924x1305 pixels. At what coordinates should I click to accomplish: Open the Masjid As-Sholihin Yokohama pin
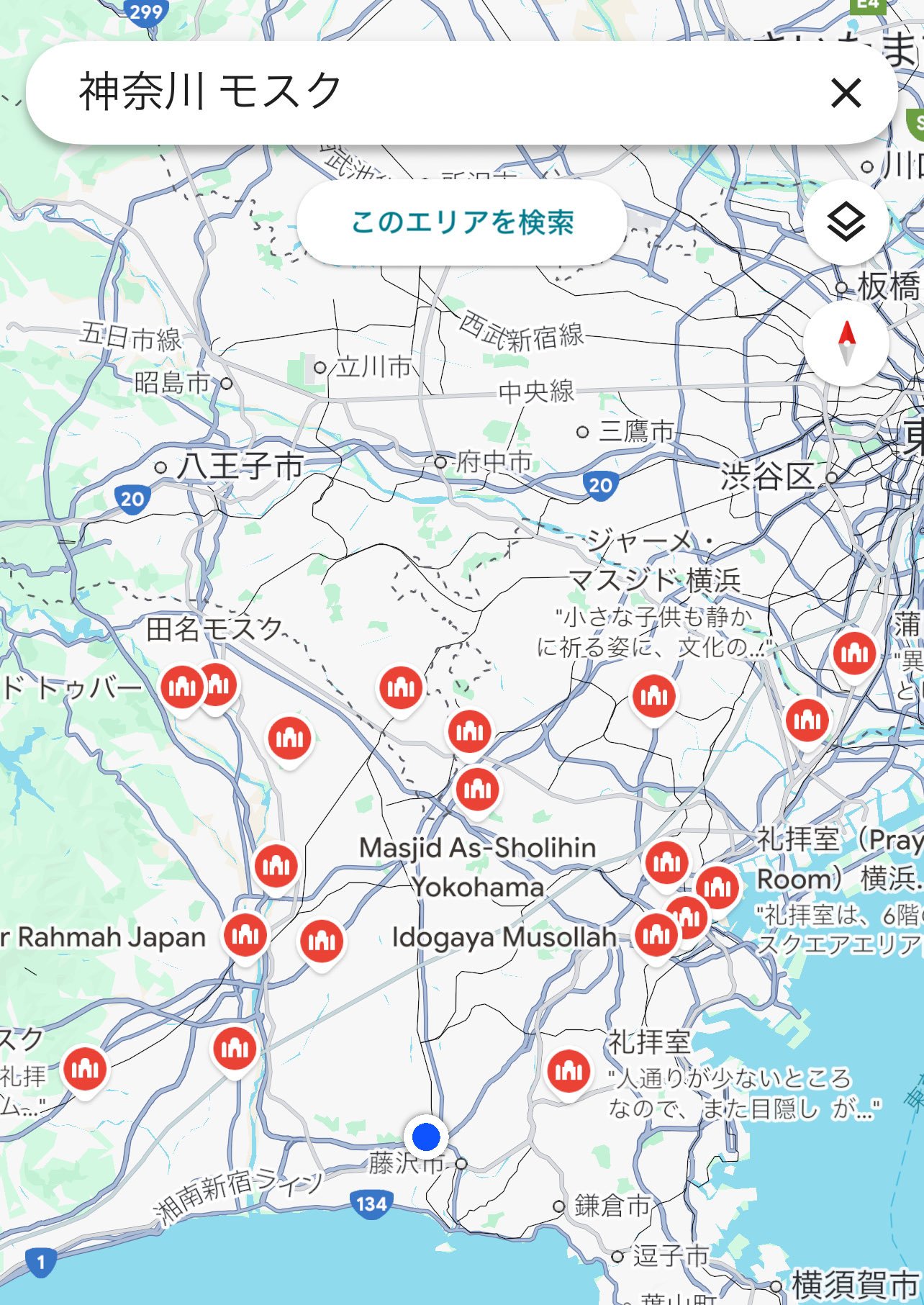pos(477,789)
